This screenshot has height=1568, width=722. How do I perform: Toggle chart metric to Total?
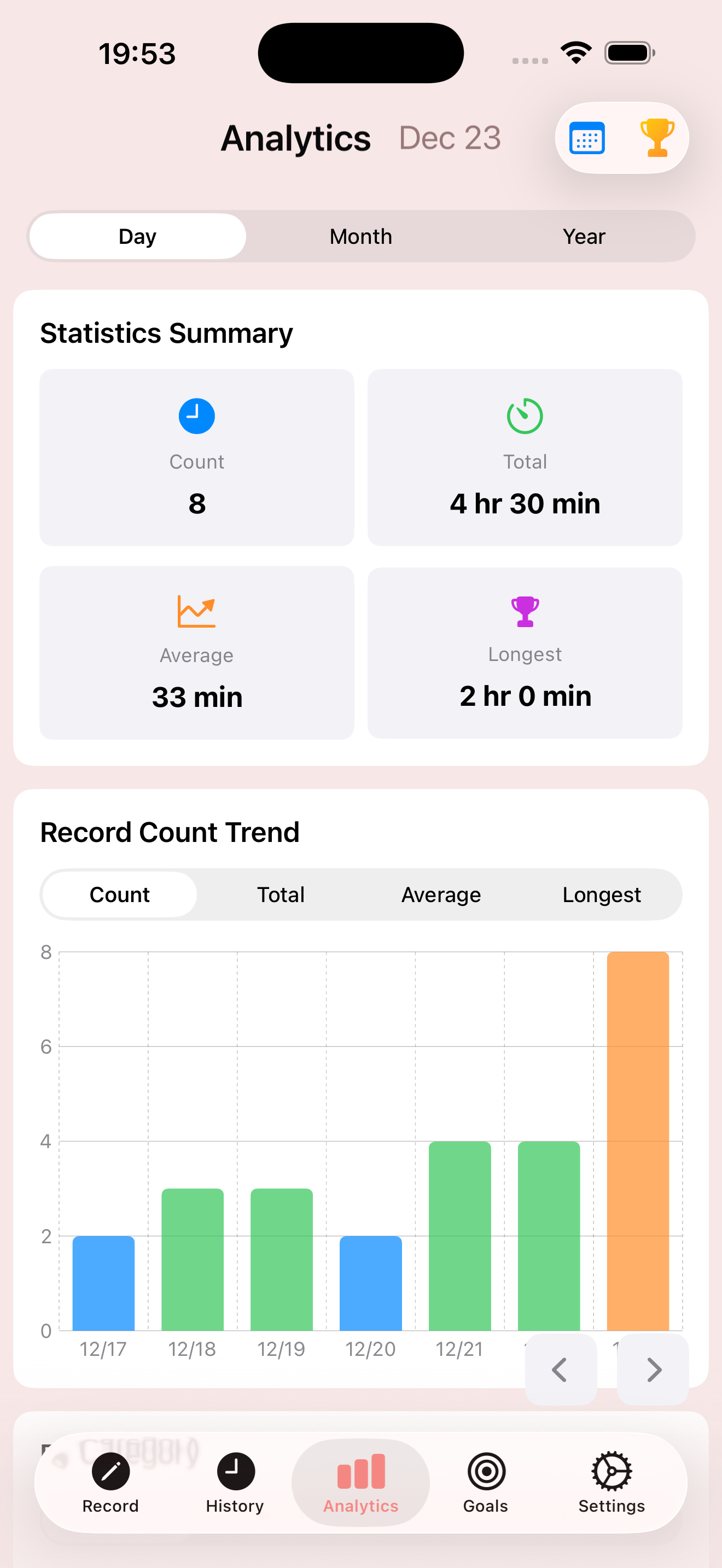[281, 894]
